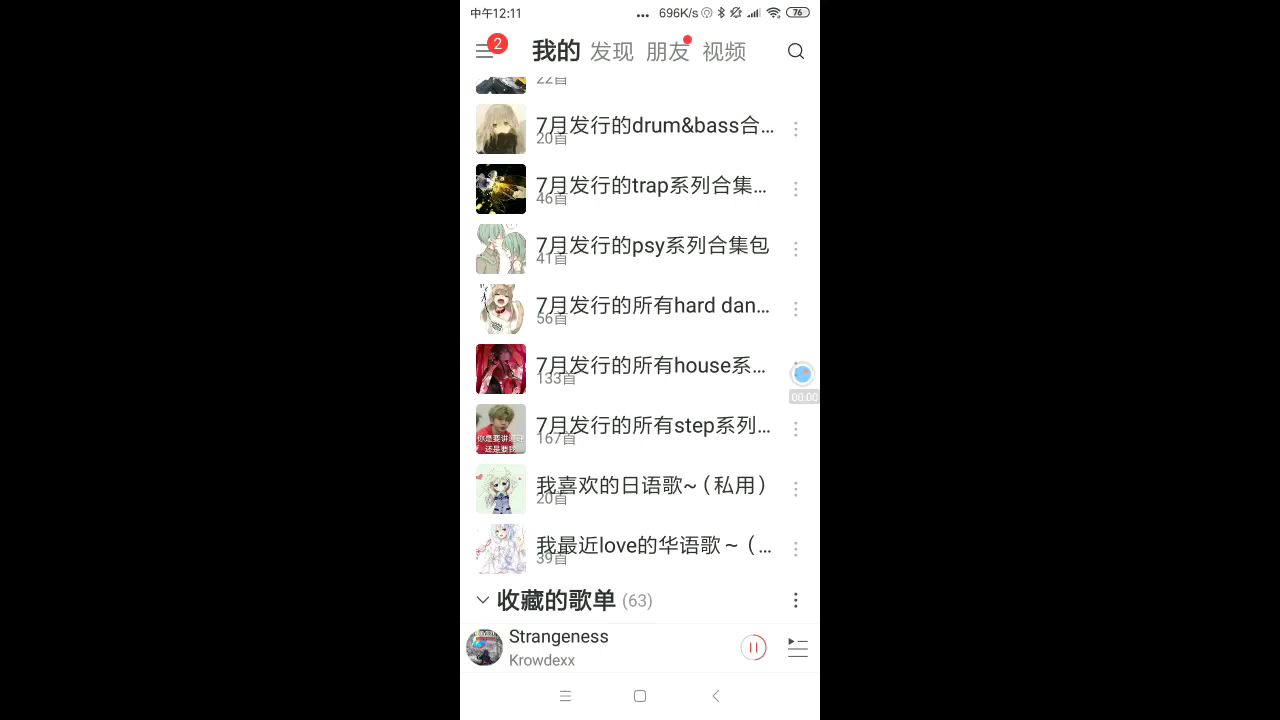Screen dimensions: 1280x720
Task: Open the current play queue
Action: (797, 648)
